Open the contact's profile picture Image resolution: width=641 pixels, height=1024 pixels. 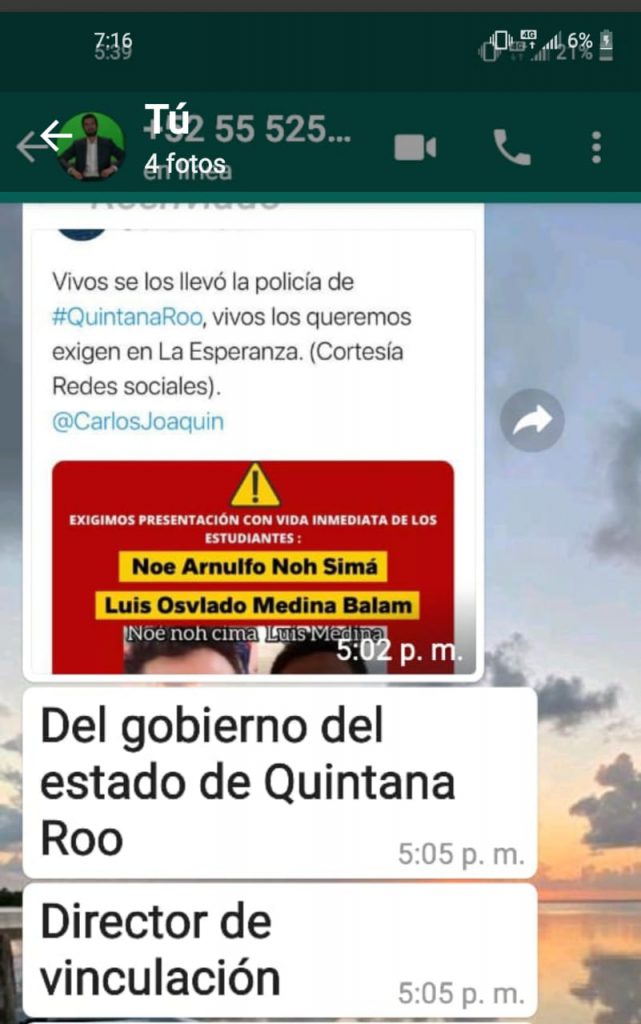pos(92,146)
